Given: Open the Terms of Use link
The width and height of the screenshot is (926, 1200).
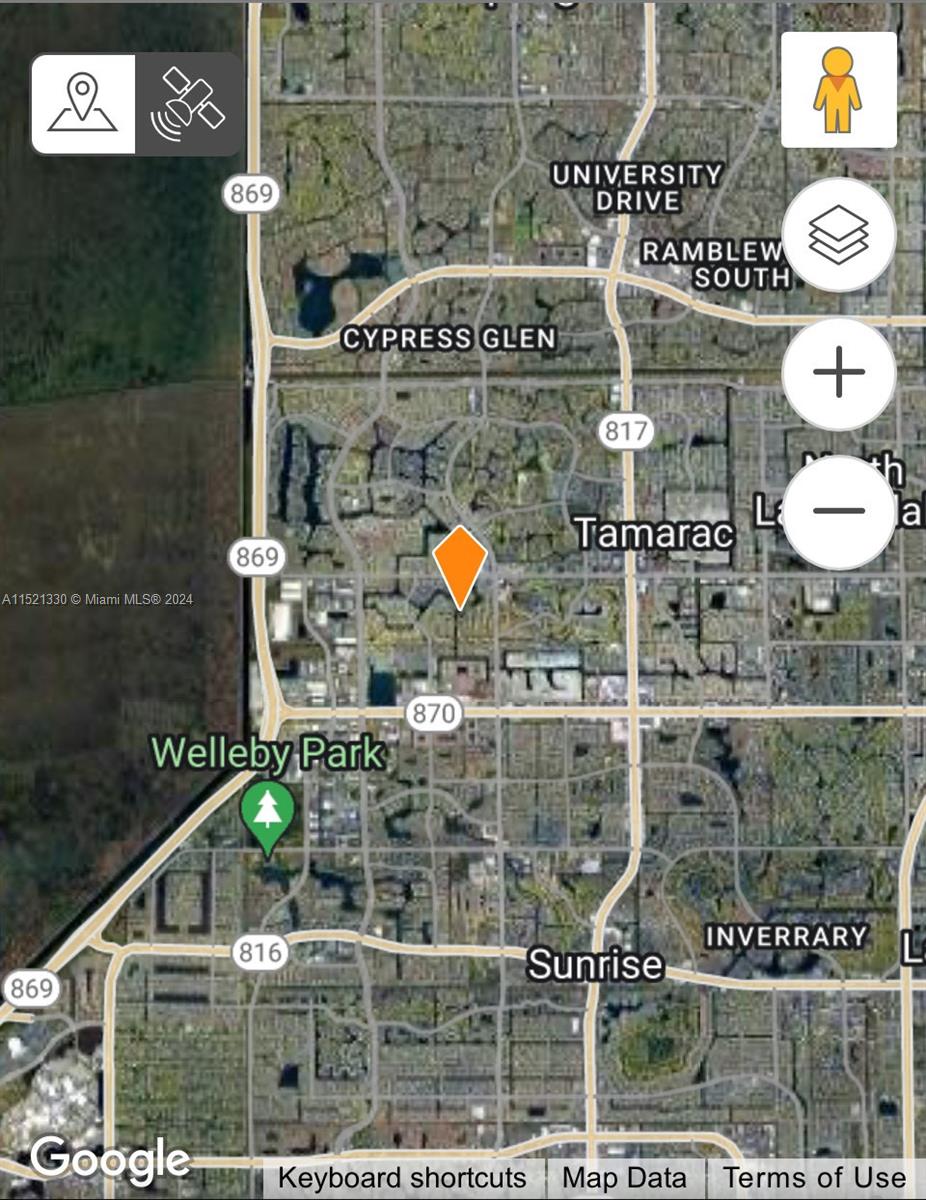Looking at the screenshot, I should pyautogui.click(x=814, y=1178).
